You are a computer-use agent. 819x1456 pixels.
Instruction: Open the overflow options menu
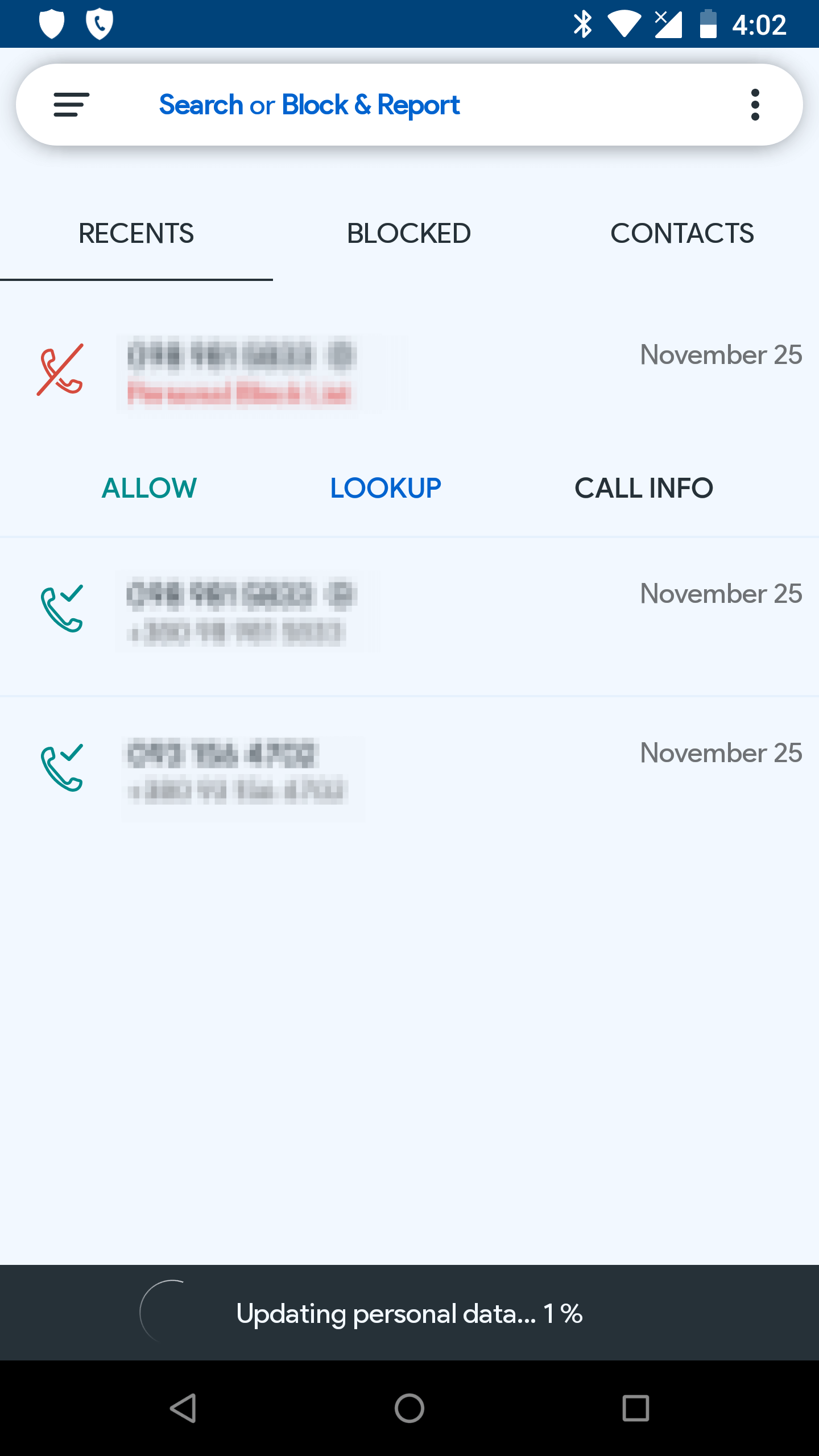point(756,104)
